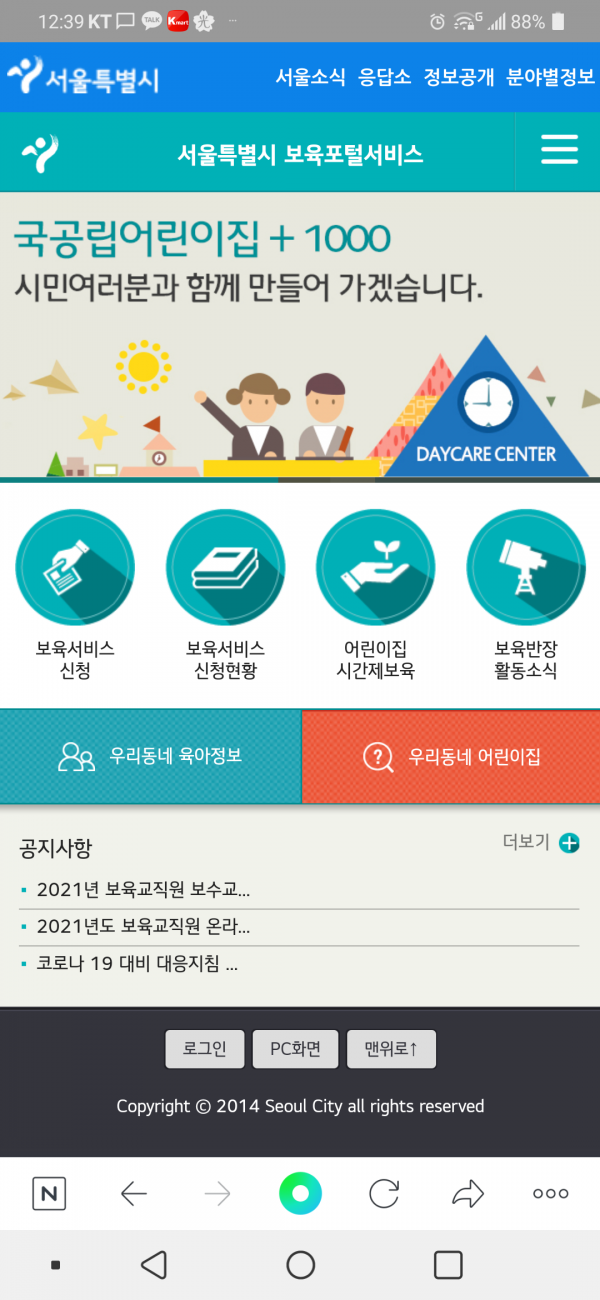600x1300 pixels.
Task: Open 우리동네 육아정보
Action: pos(150,756)
